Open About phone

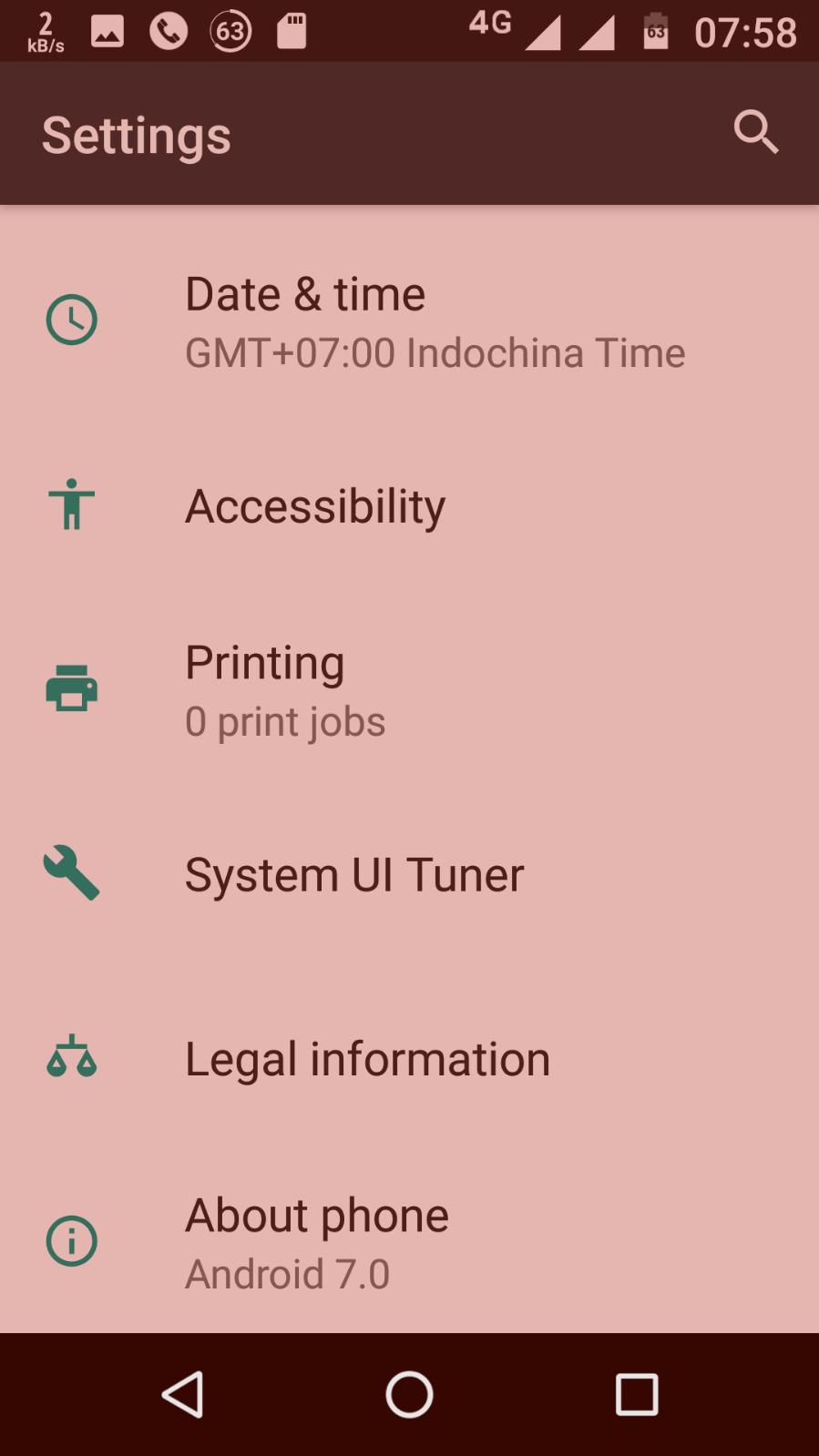tap(409, 1242)
